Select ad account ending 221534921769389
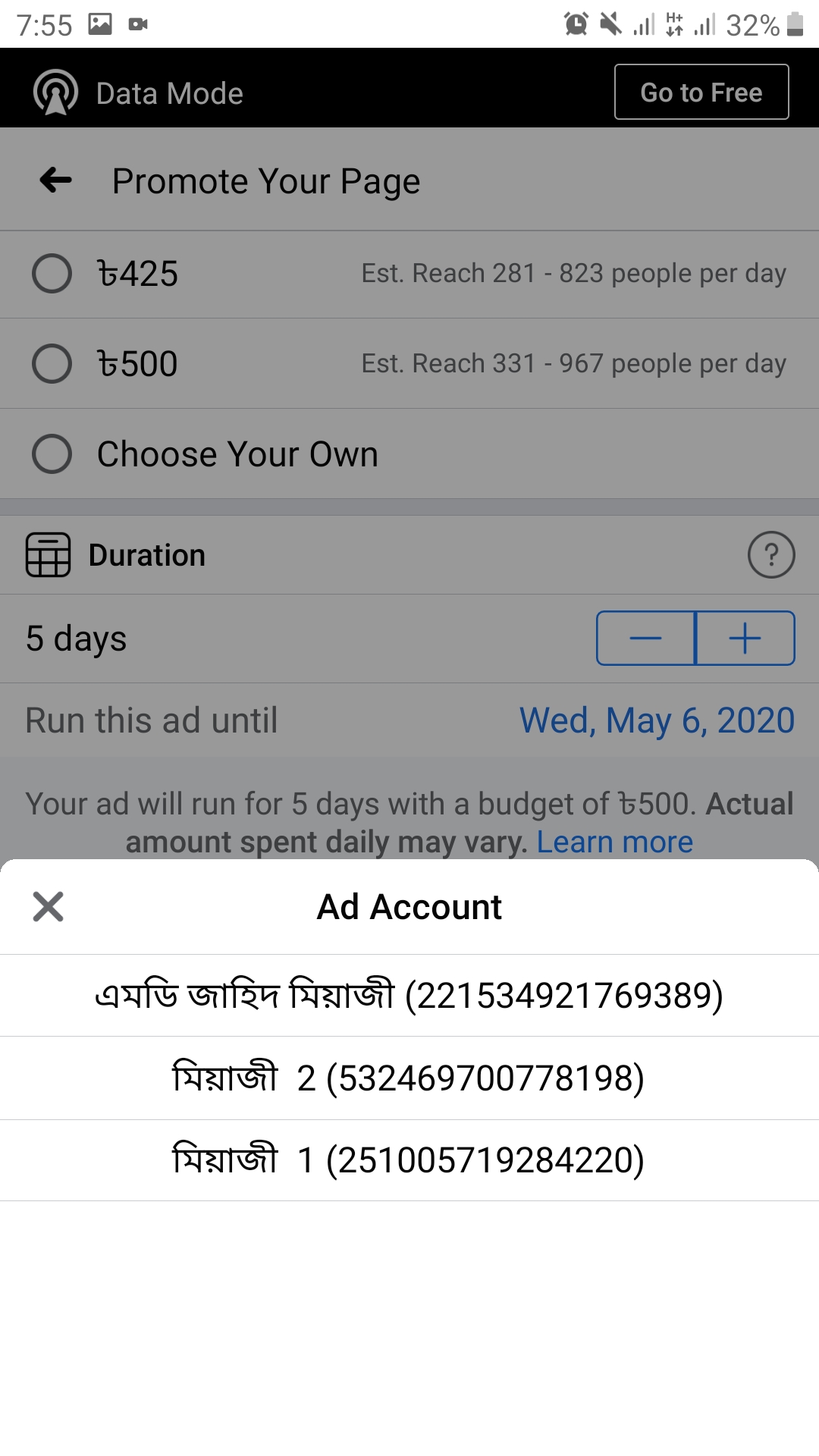 click(409, 996)
